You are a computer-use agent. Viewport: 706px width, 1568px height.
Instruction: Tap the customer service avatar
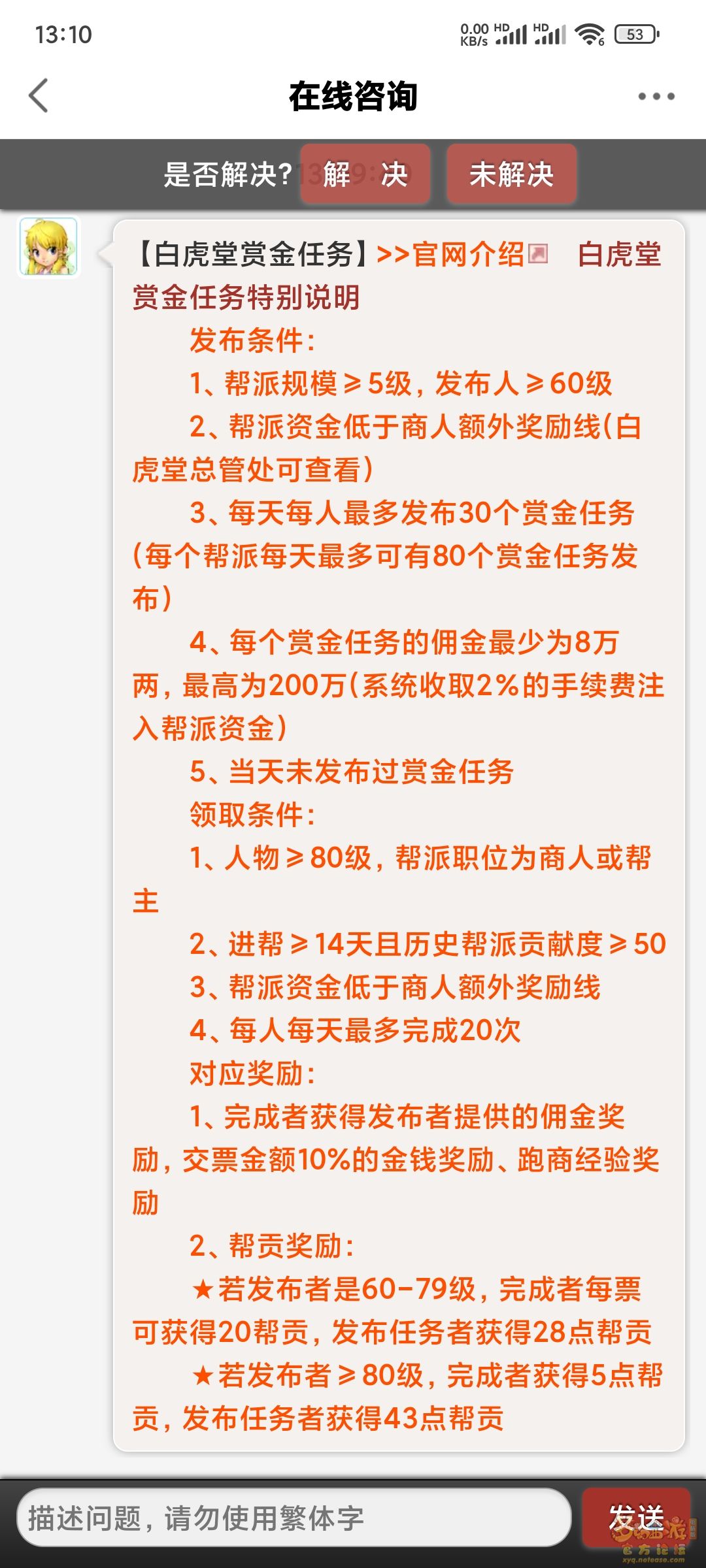tap(49, 247)
